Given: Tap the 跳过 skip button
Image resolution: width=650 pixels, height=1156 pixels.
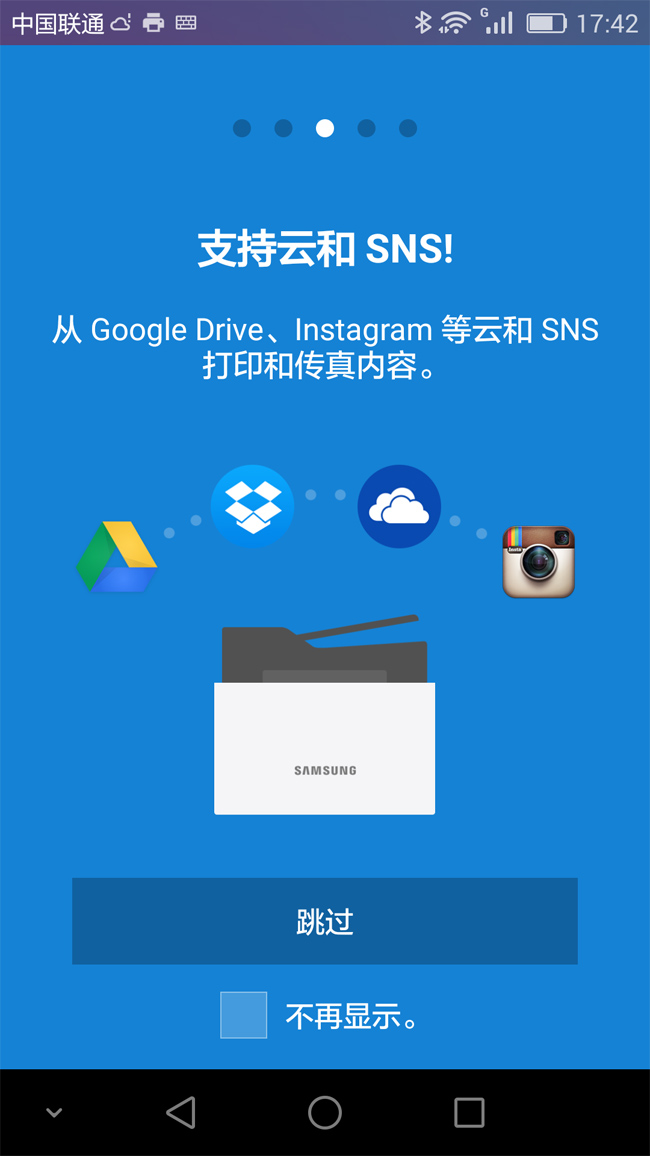Looking at the screenshot, I should pyautogui.click(x=324, y=921).
